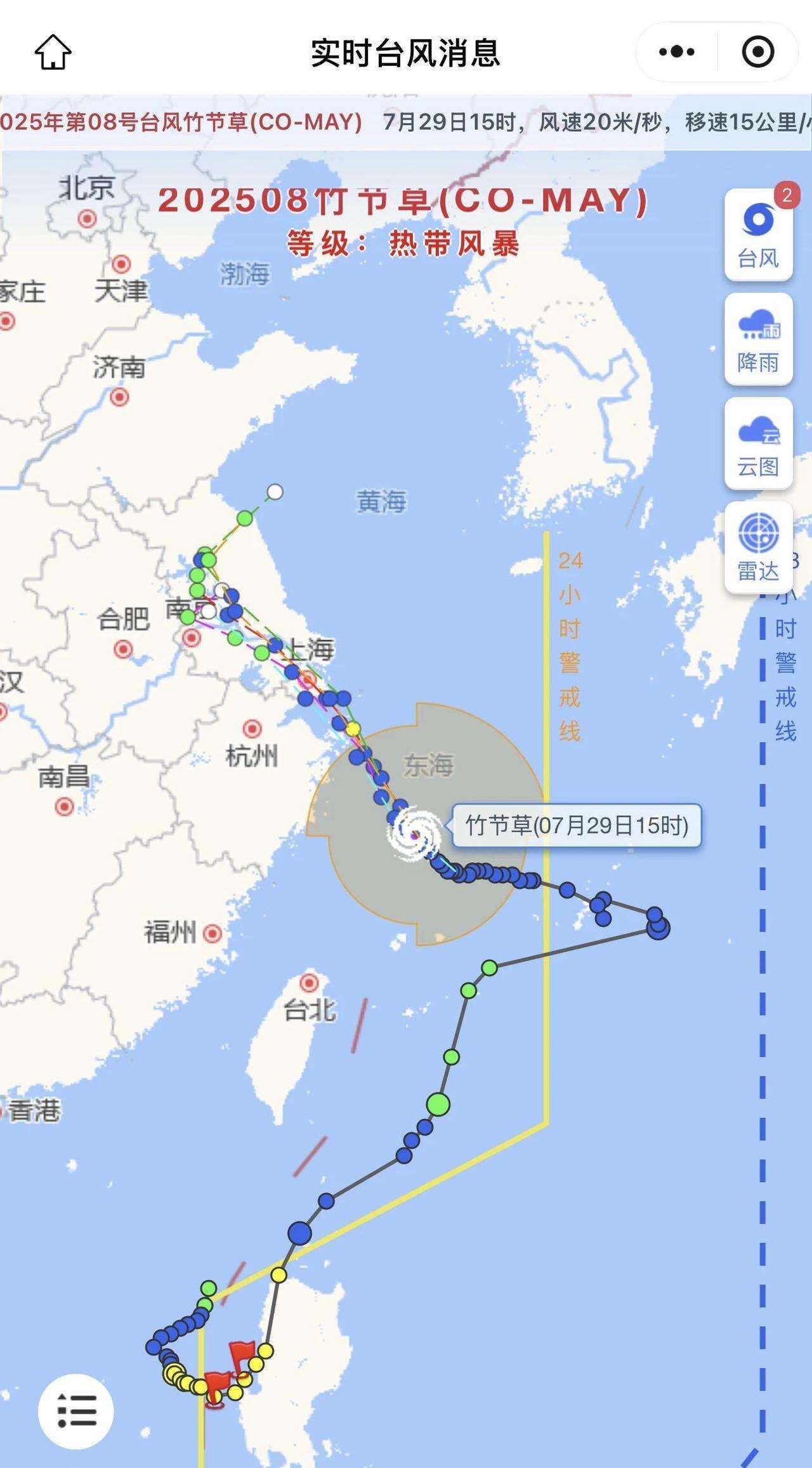This screenshot has height=1468, width=812.
Task: Show the 云图 satellite cloud map
Action: pyautogui.click(x=759, y=444)
